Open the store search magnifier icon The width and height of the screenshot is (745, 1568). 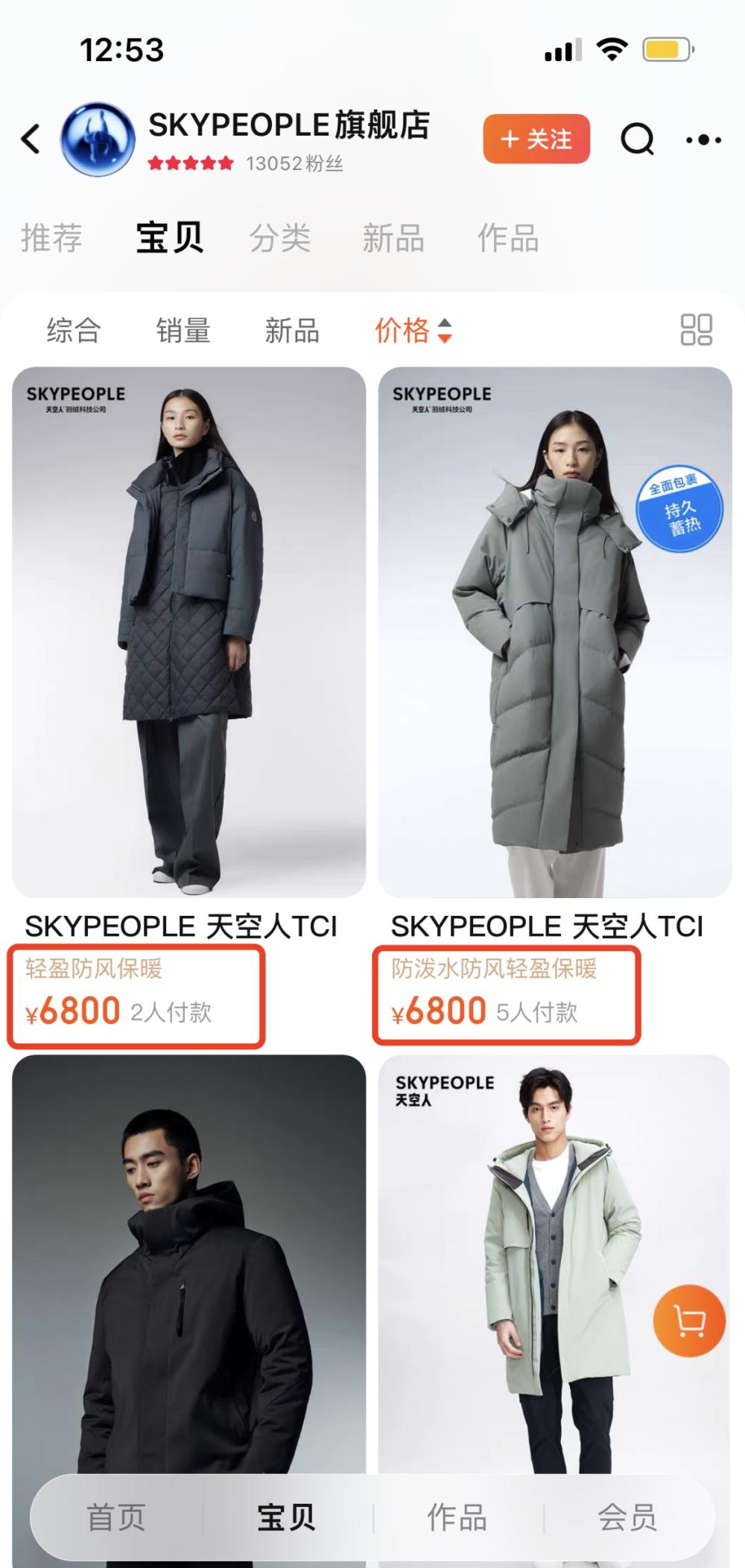pyautogui.click(x=638, y=139)
